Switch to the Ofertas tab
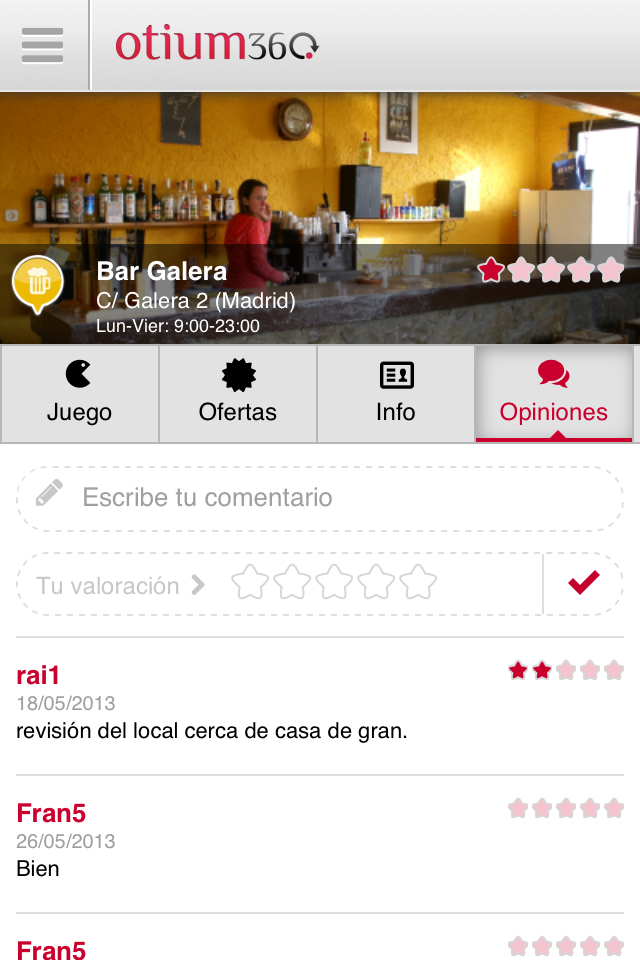 pos(238,393)
